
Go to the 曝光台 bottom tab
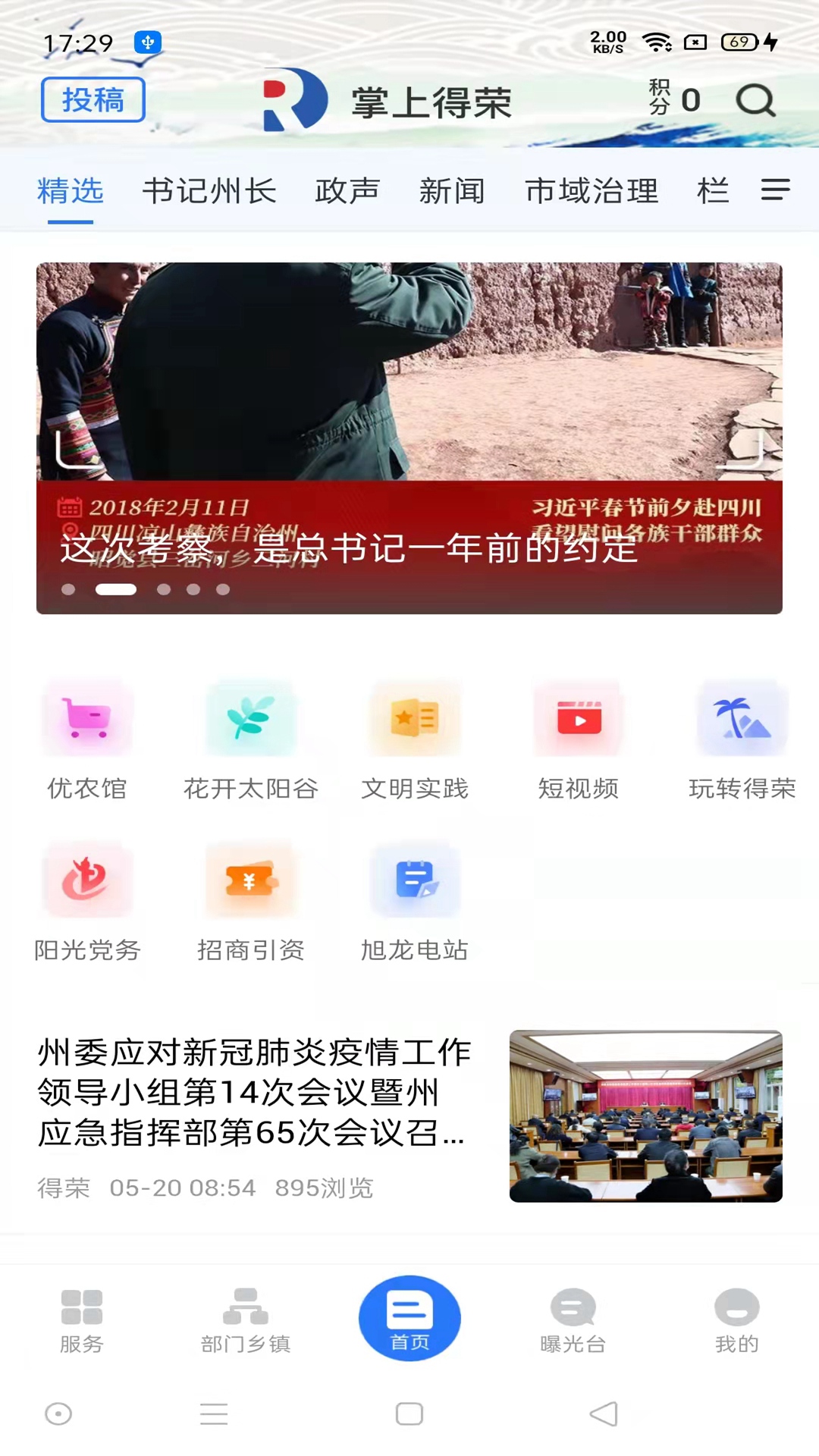573,1321
